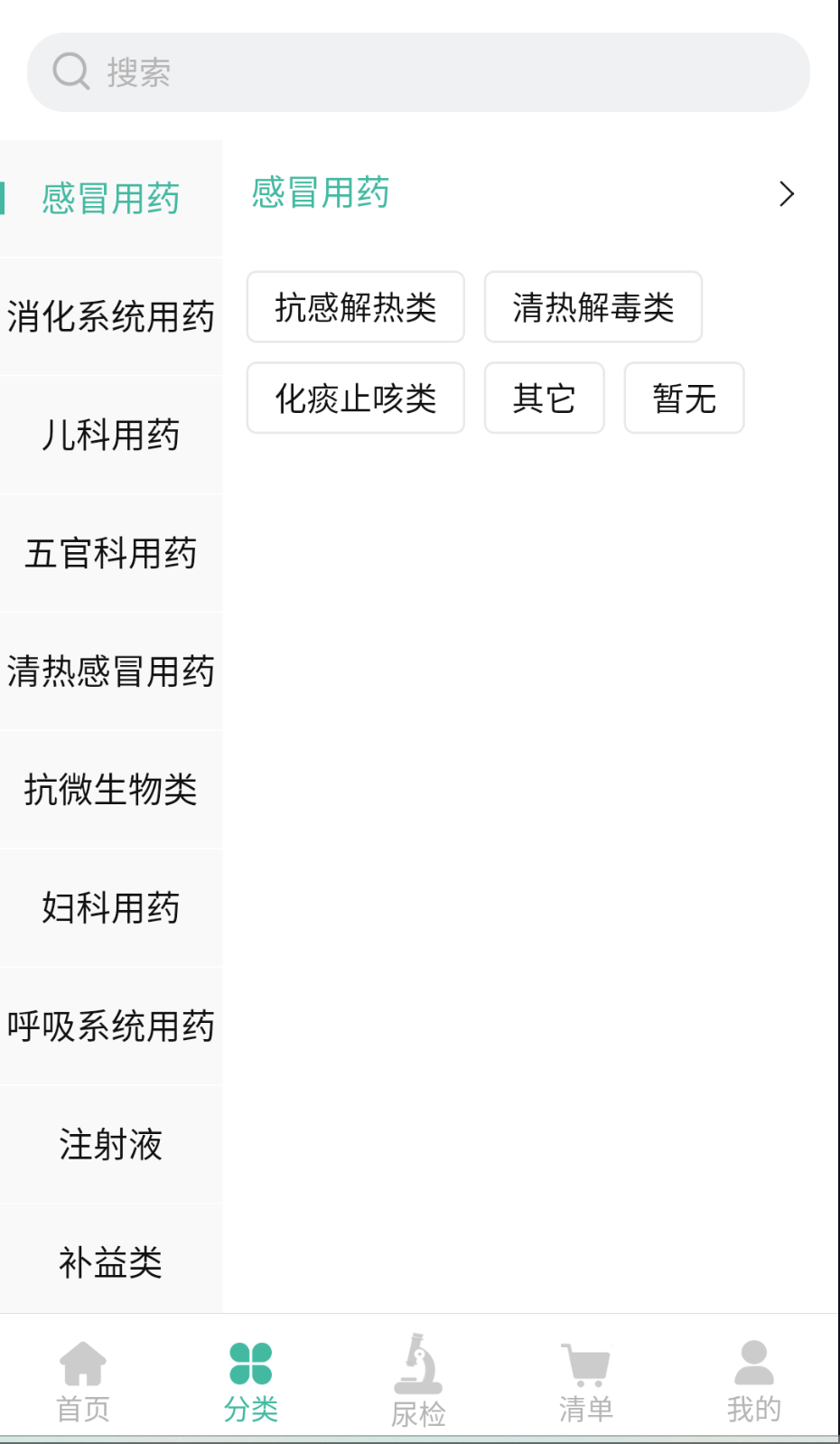The height and width of the screenshot is (1444, 840).
Task: Go to the 首页 home tab
Action: click(x=83, y=1381)
